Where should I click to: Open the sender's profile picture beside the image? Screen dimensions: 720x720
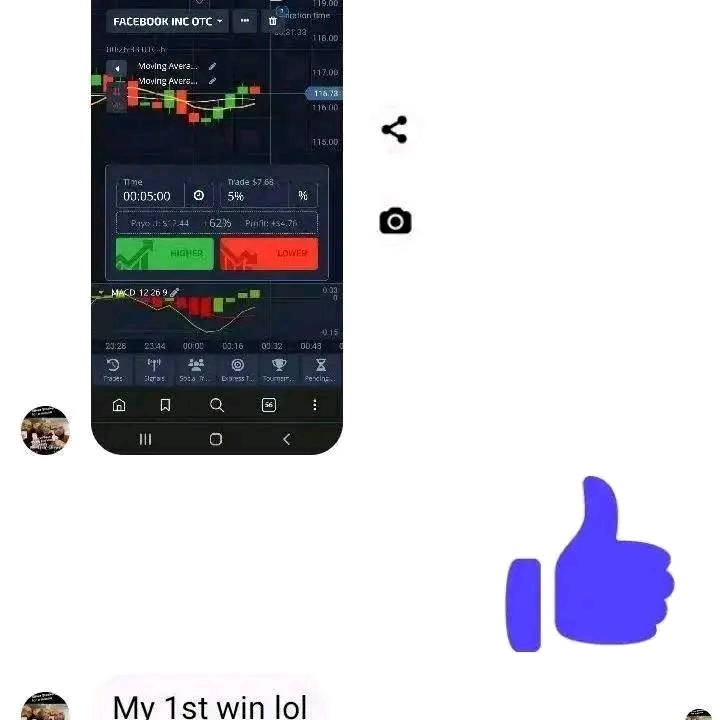click(45, 431)
